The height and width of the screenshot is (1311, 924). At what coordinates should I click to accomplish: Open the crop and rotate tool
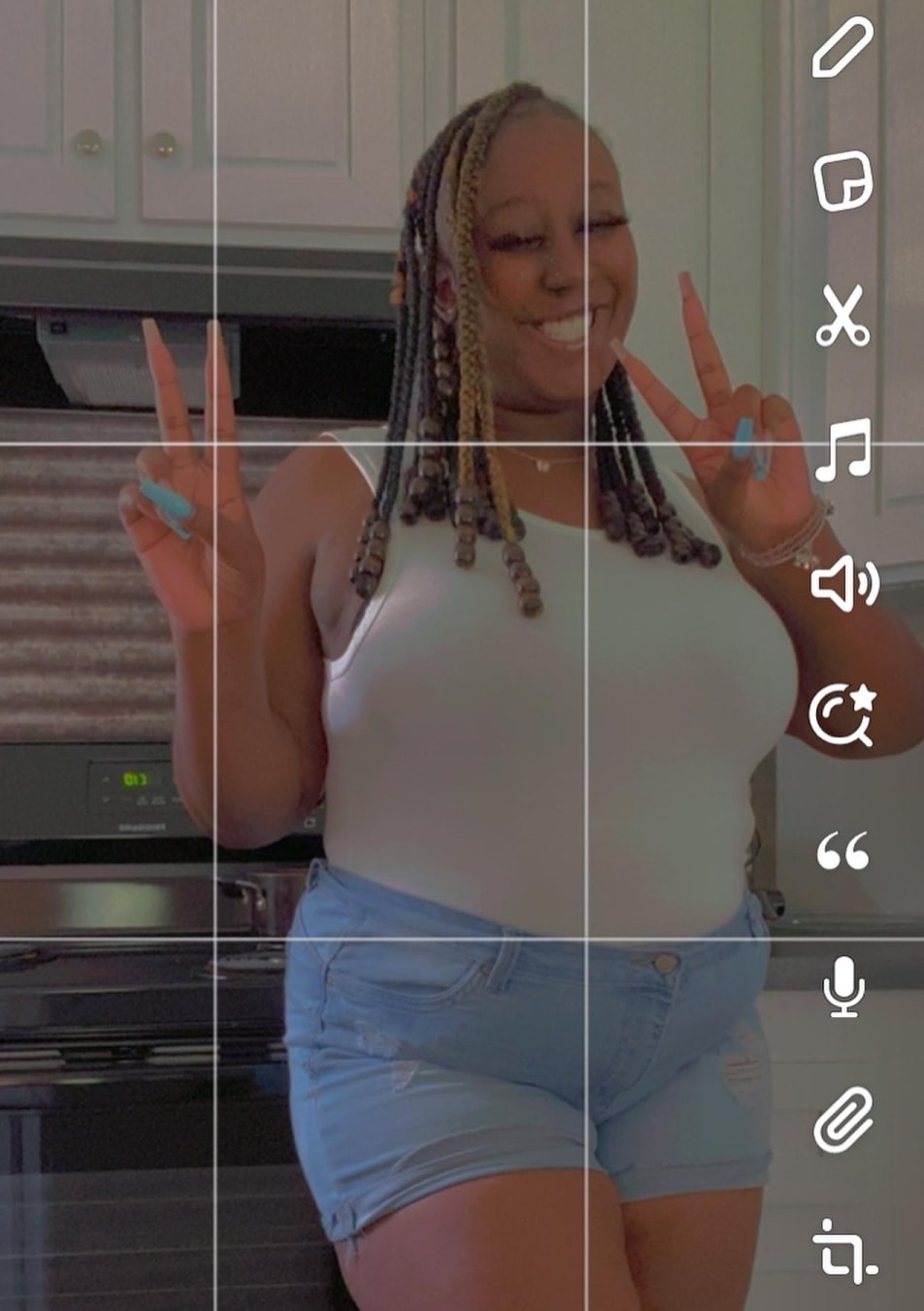(x=842, y=1252)
